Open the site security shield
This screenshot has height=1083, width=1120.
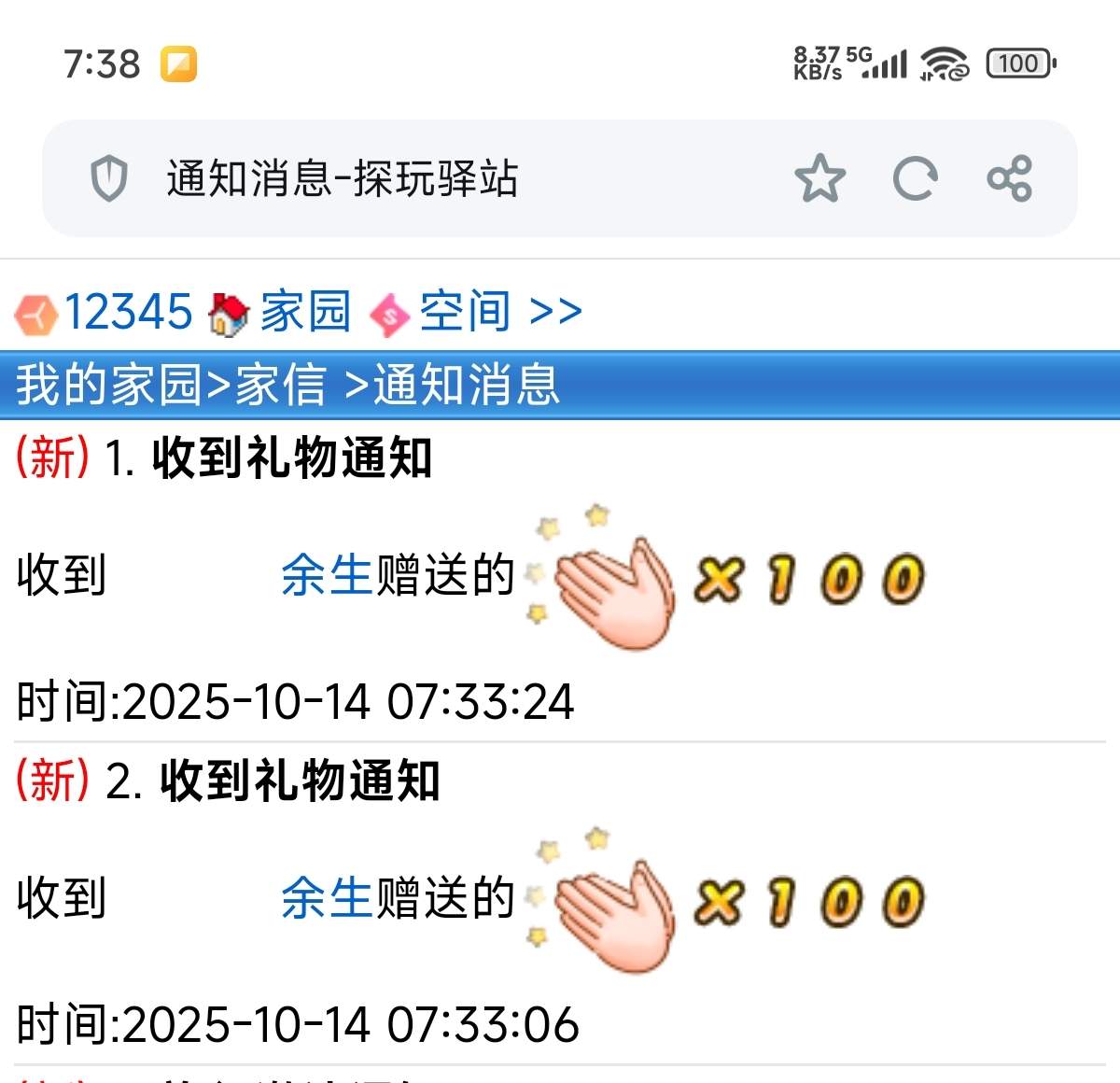click(108, 178)
